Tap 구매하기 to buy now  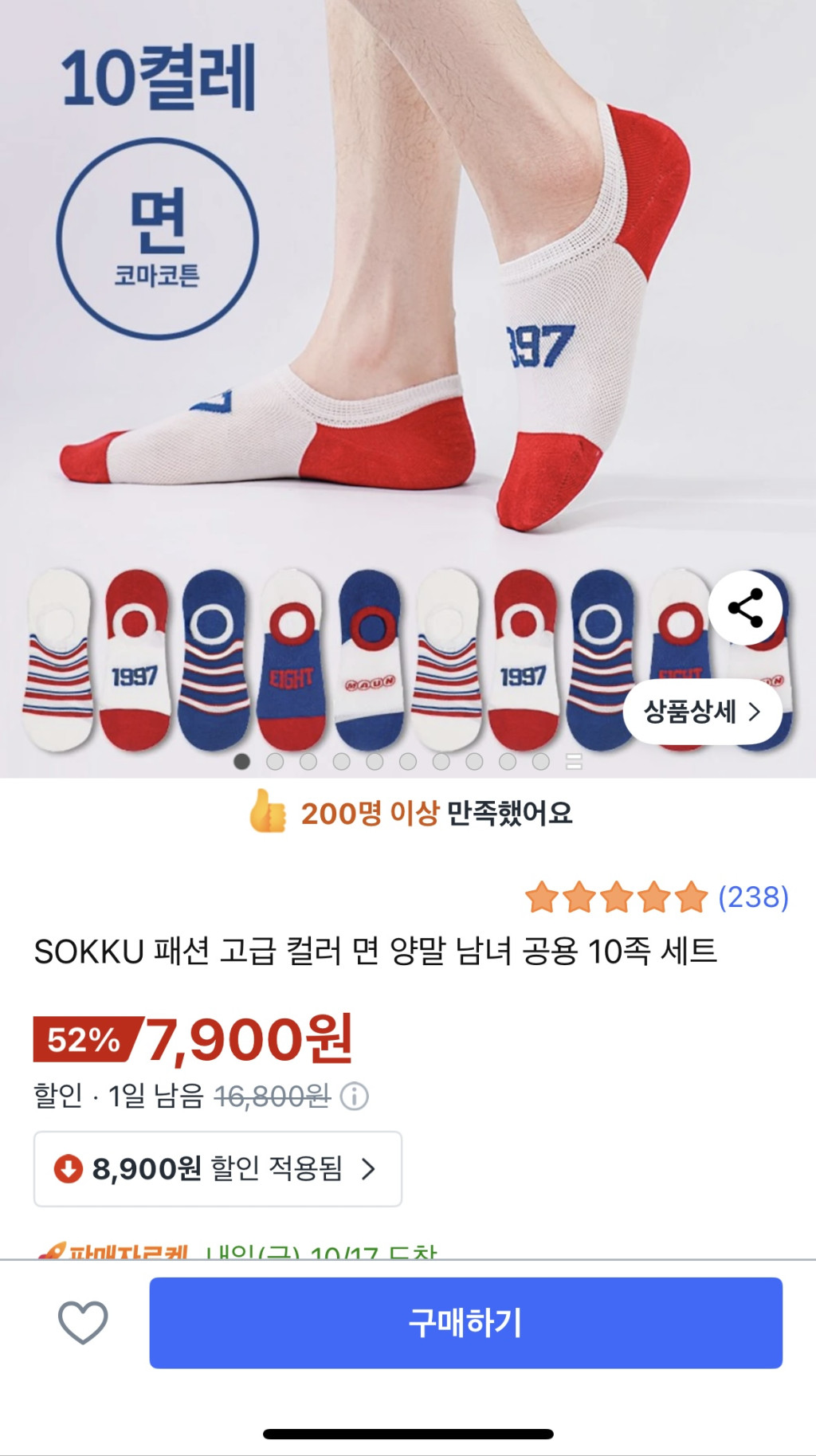tap(465, 1322)
